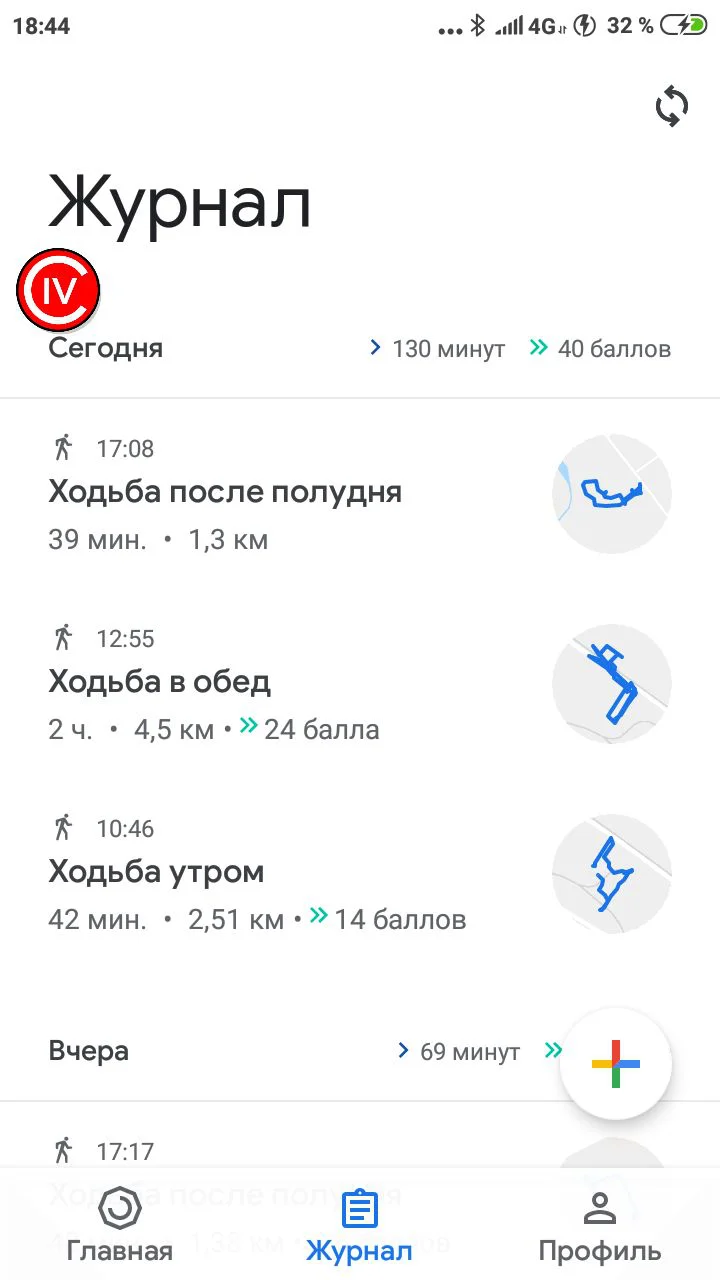Select the Журнал tab
The height and width of the screenshot is (1280, 720).
click(359, 1226)
